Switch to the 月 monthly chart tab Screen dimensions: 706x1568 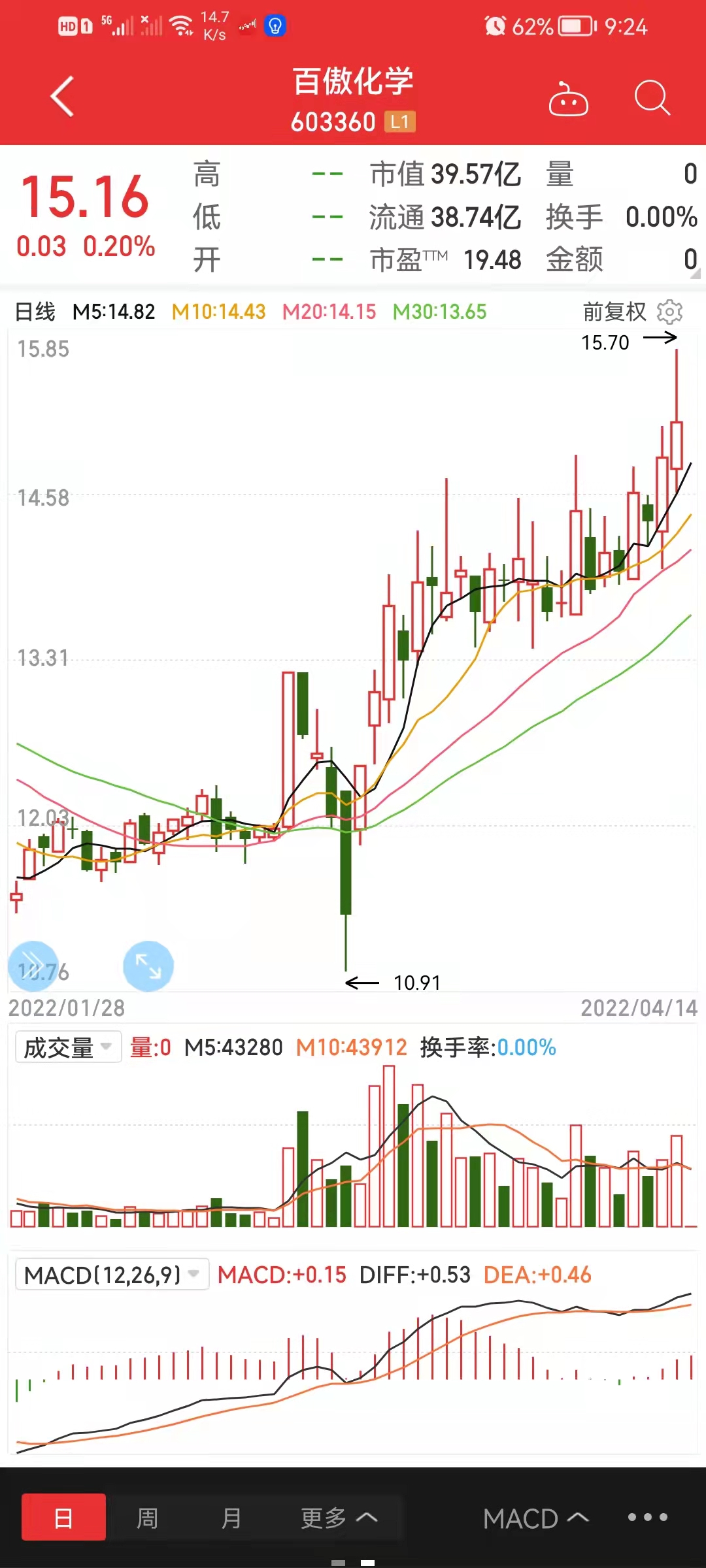tap(231, 1518)
